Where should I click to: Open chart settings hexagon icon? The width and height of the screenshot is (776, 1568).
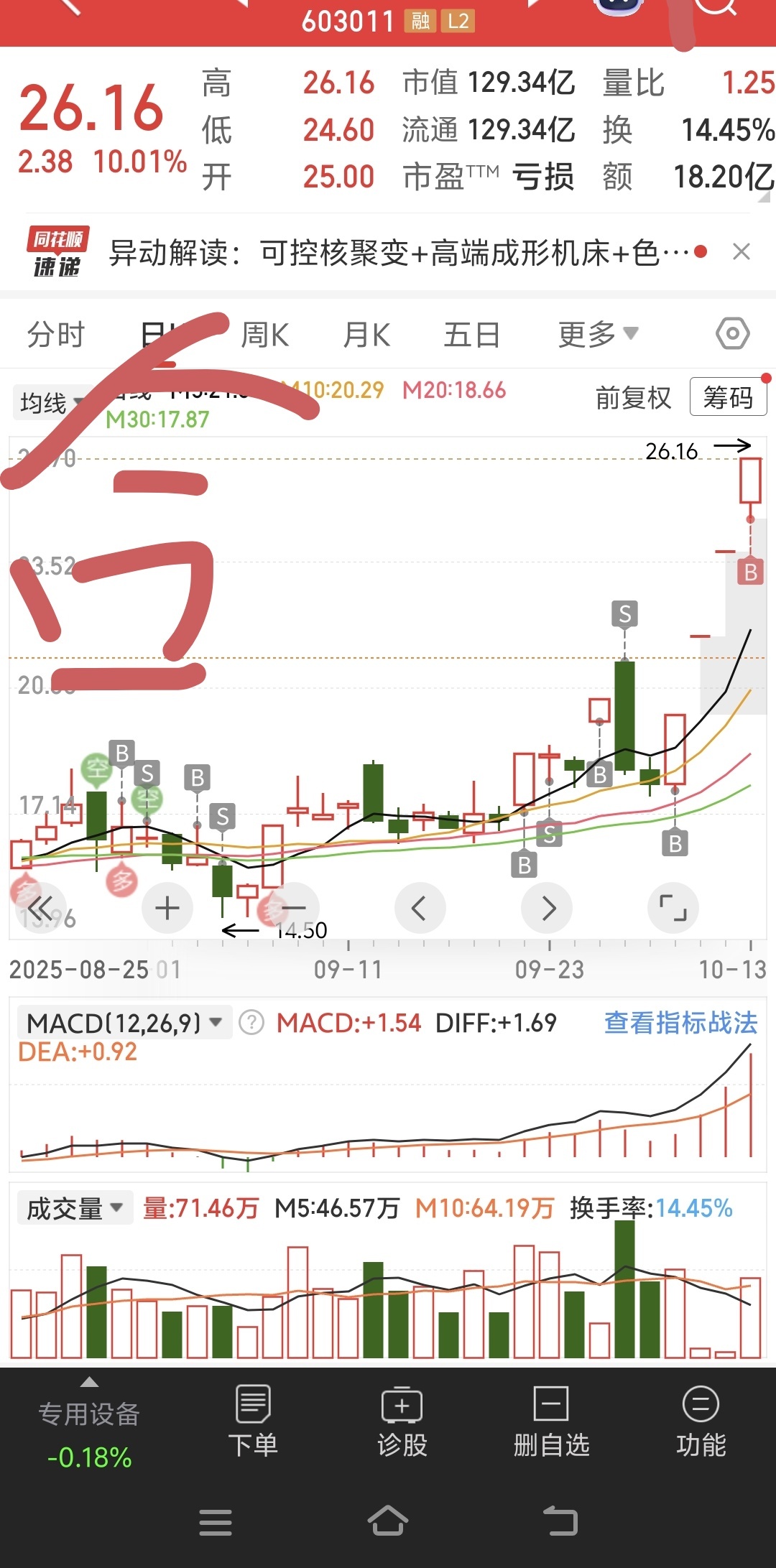tap(732, 334)
